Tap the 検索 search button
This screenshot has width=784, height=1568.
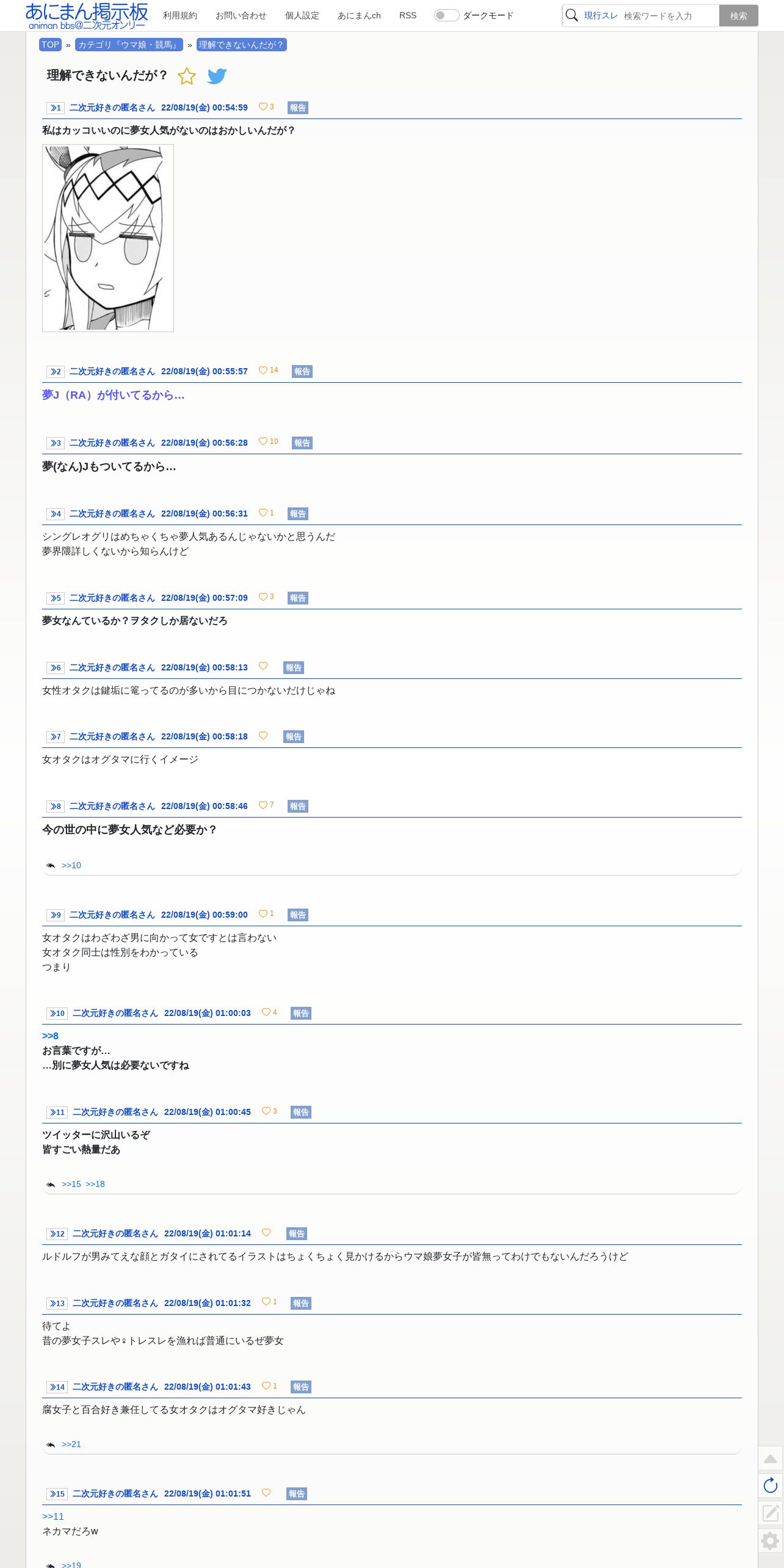point(738,16)
